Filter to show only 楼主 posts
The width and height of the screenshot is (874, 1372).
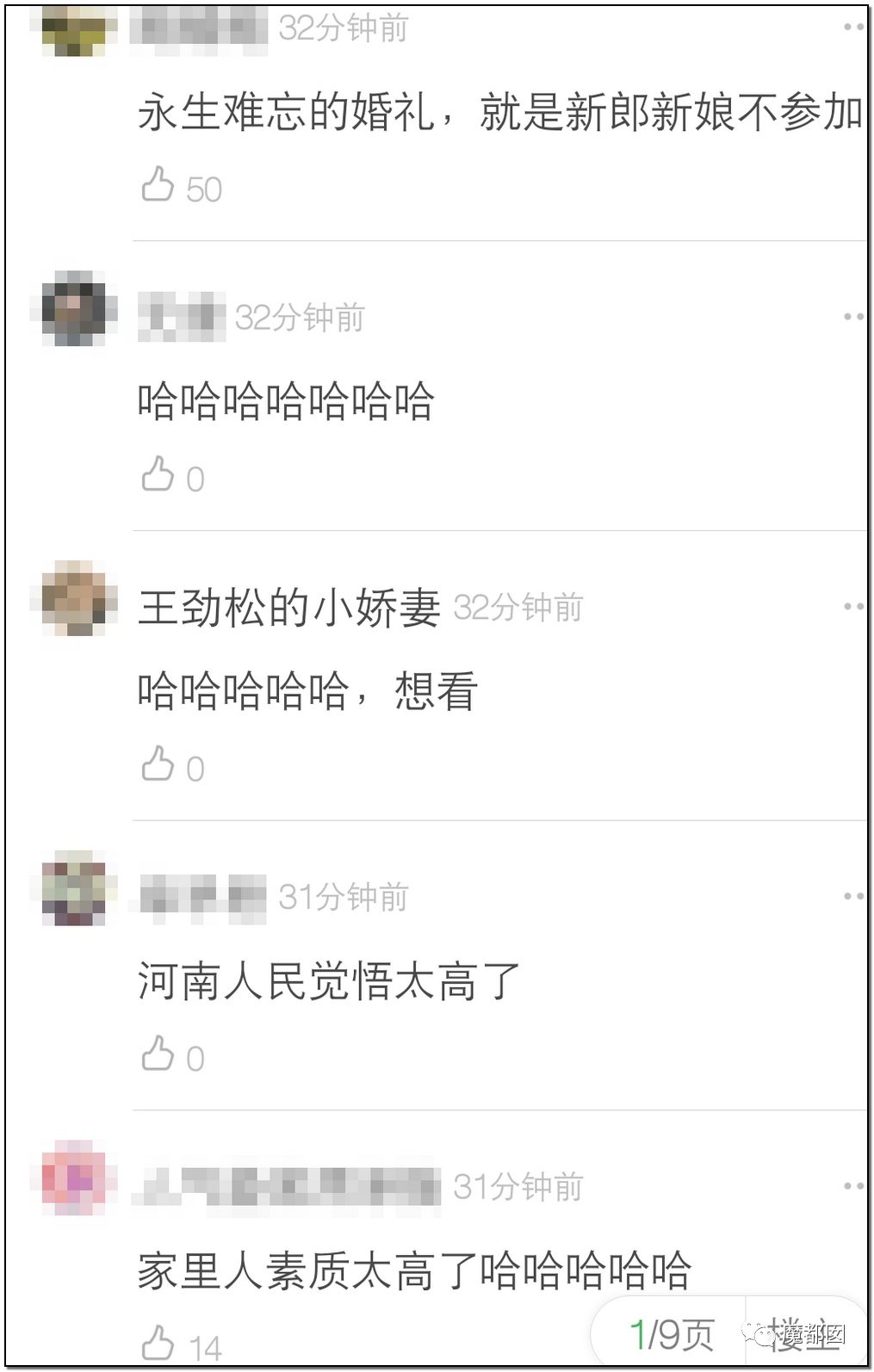(805, 1334)
